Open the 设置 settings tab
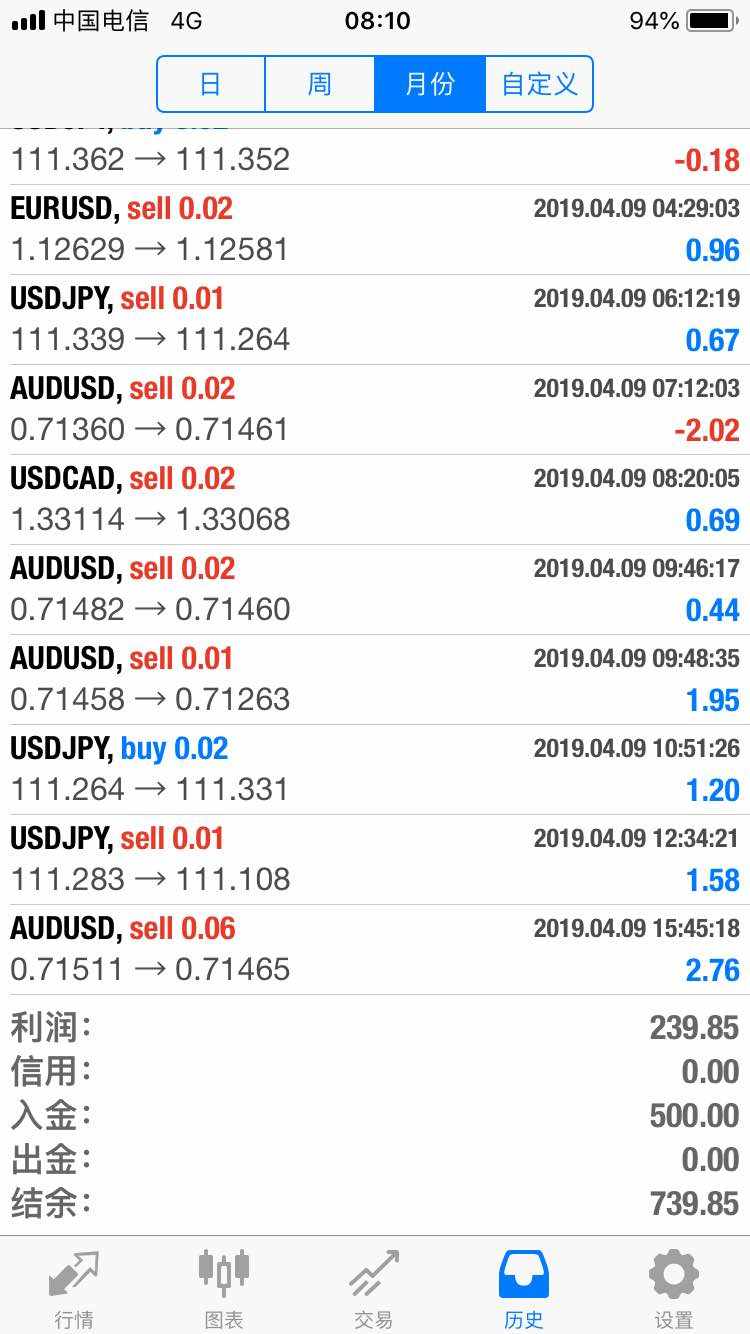The image size is (750, 1334). click(674, 1288)
